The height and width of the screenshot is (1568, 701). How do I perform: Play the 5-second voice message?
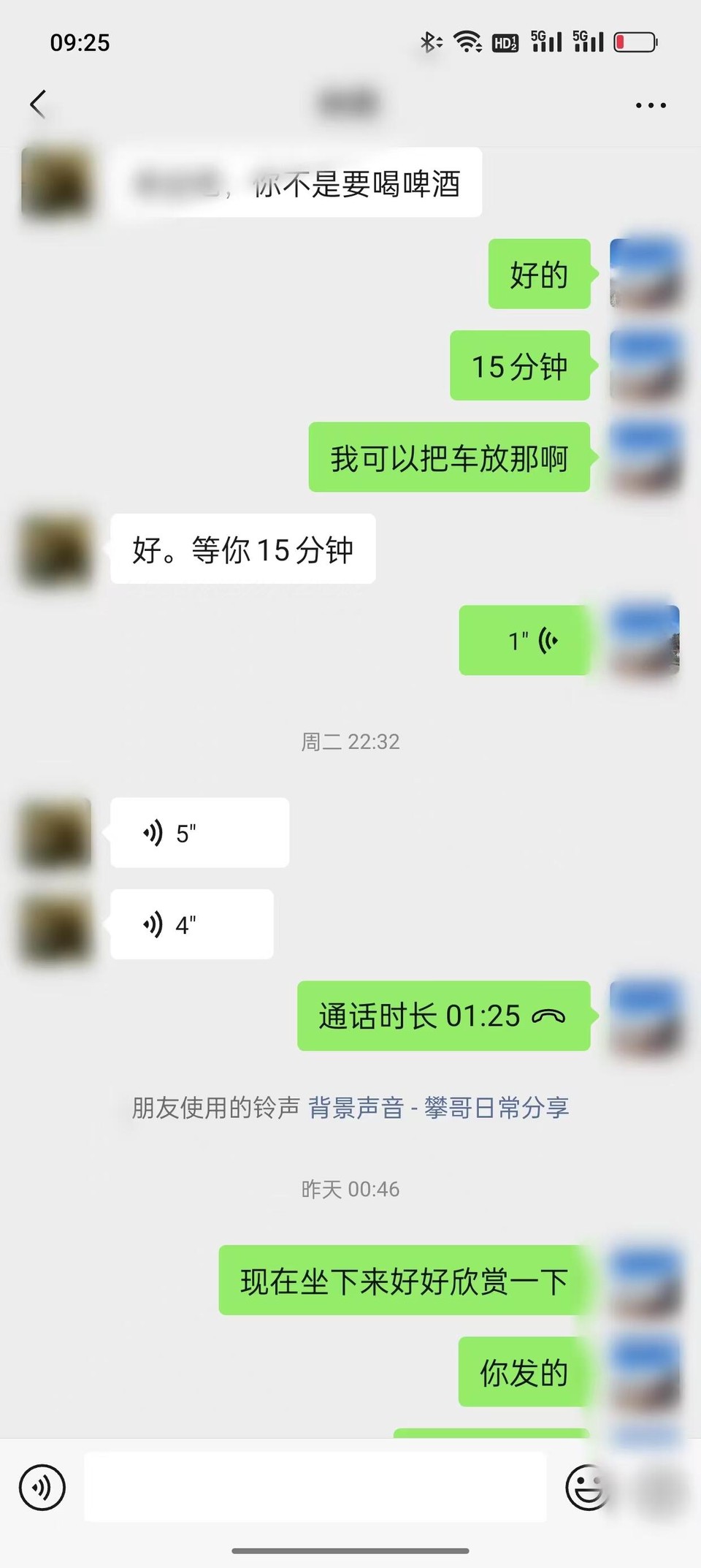pyautogui.click(x=199, y=833)
